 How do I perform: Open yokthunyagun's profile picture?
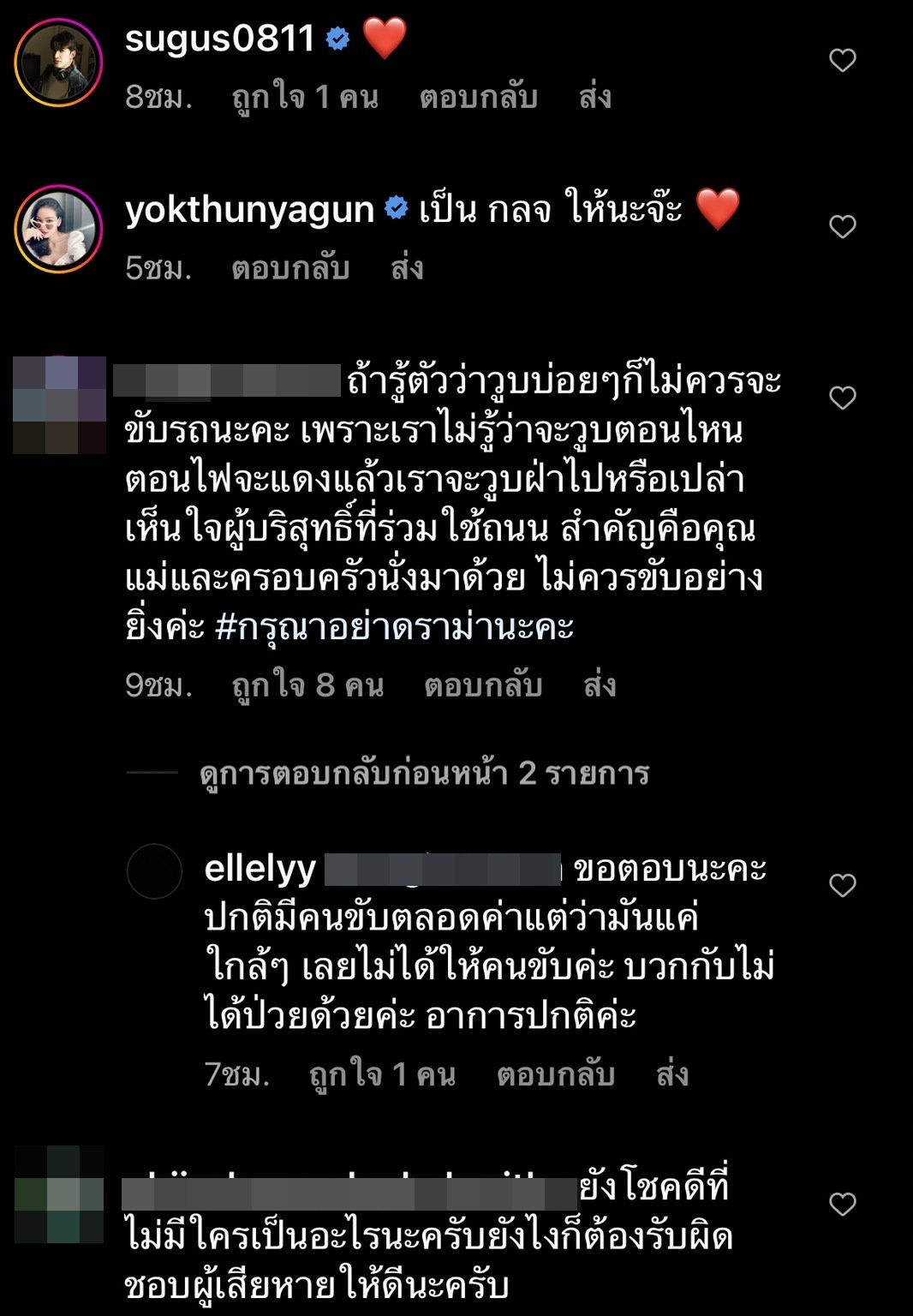58,229
